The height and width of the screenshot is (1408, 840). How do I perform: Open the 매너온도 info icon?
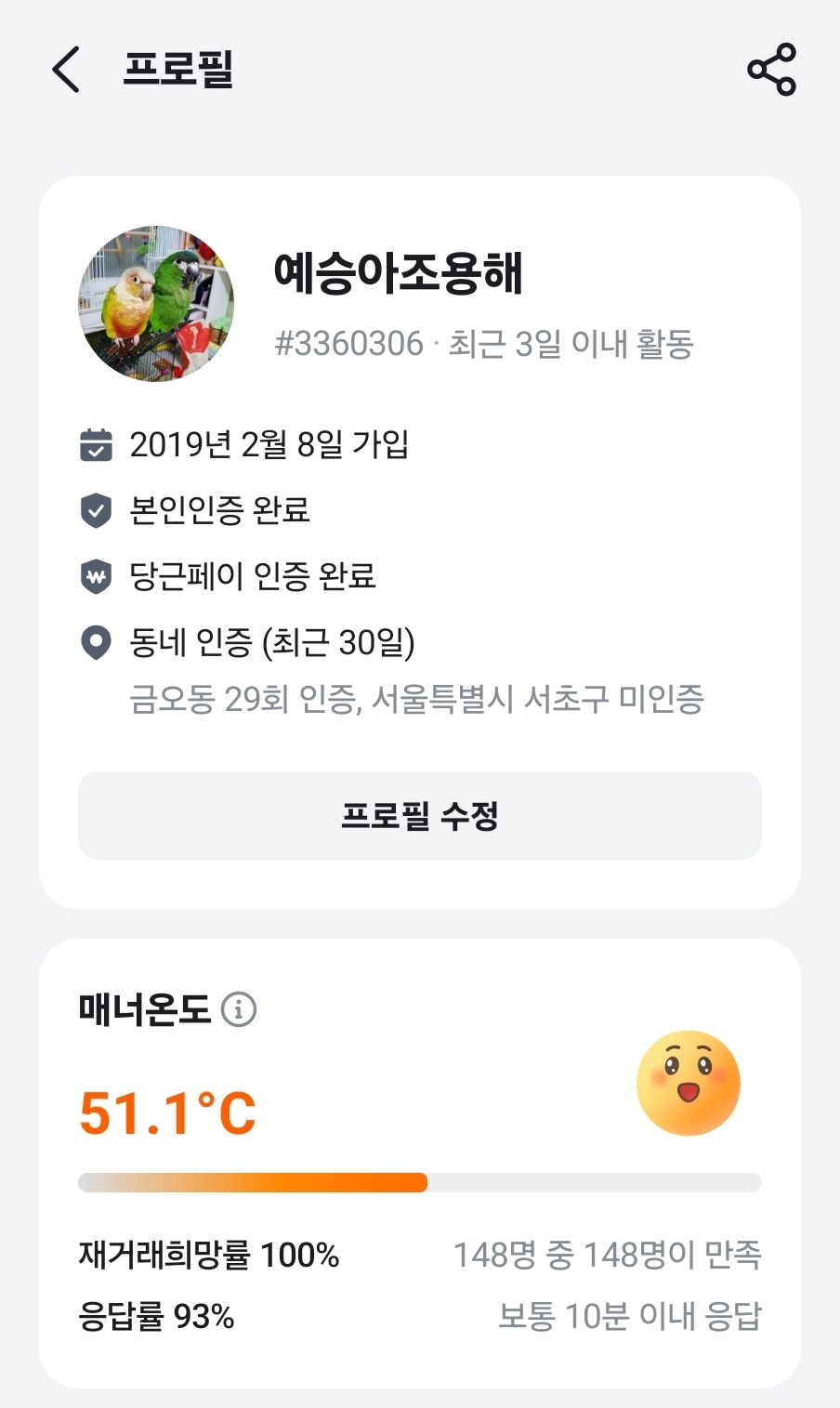[239, 1008]
